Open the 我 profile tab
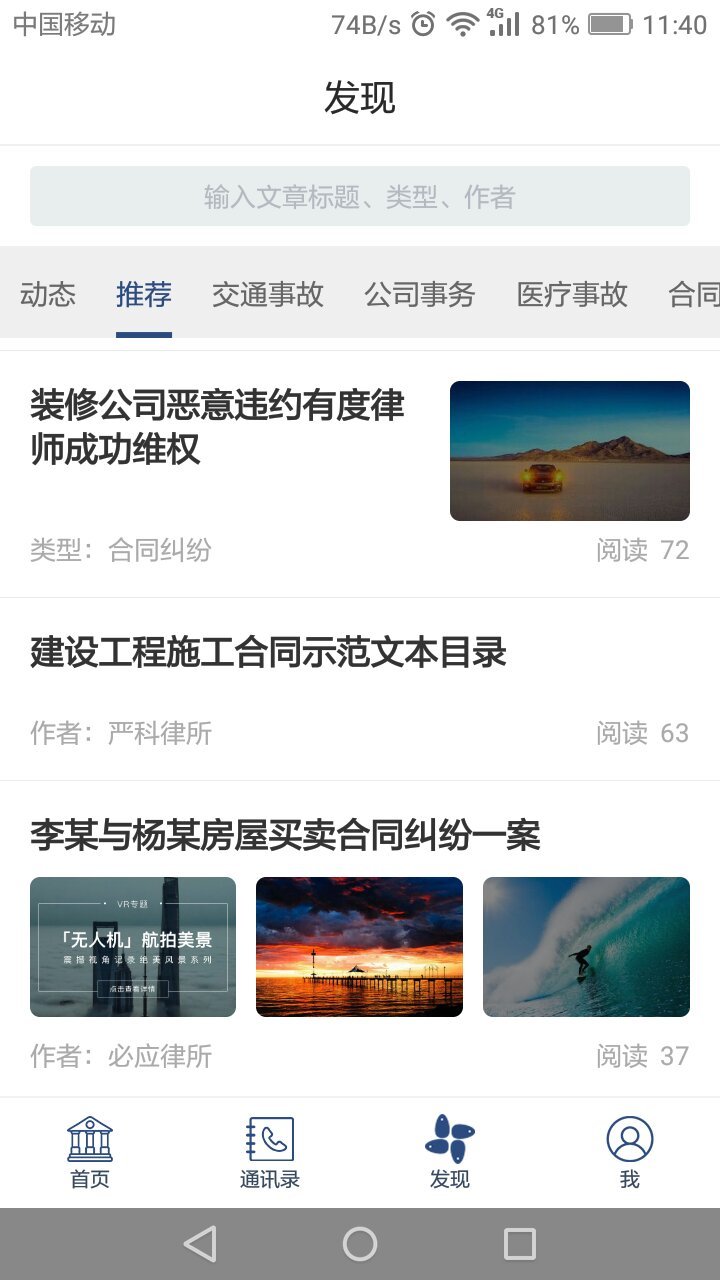This screenshot has width=720, height=1280. pos(630,1153)
